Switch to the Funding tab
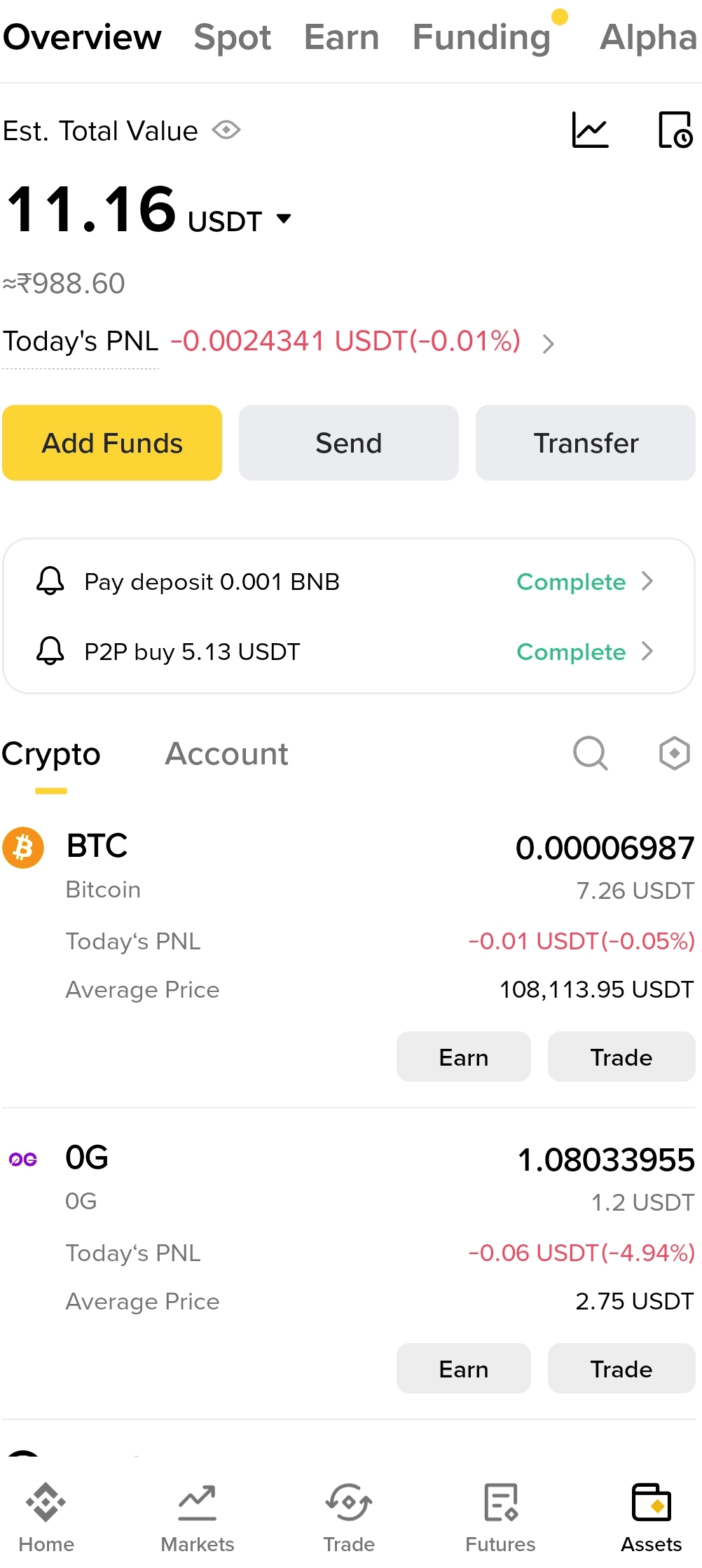Image resolution: width=702 pixels, height=1568 pixels. click(482, 36)
